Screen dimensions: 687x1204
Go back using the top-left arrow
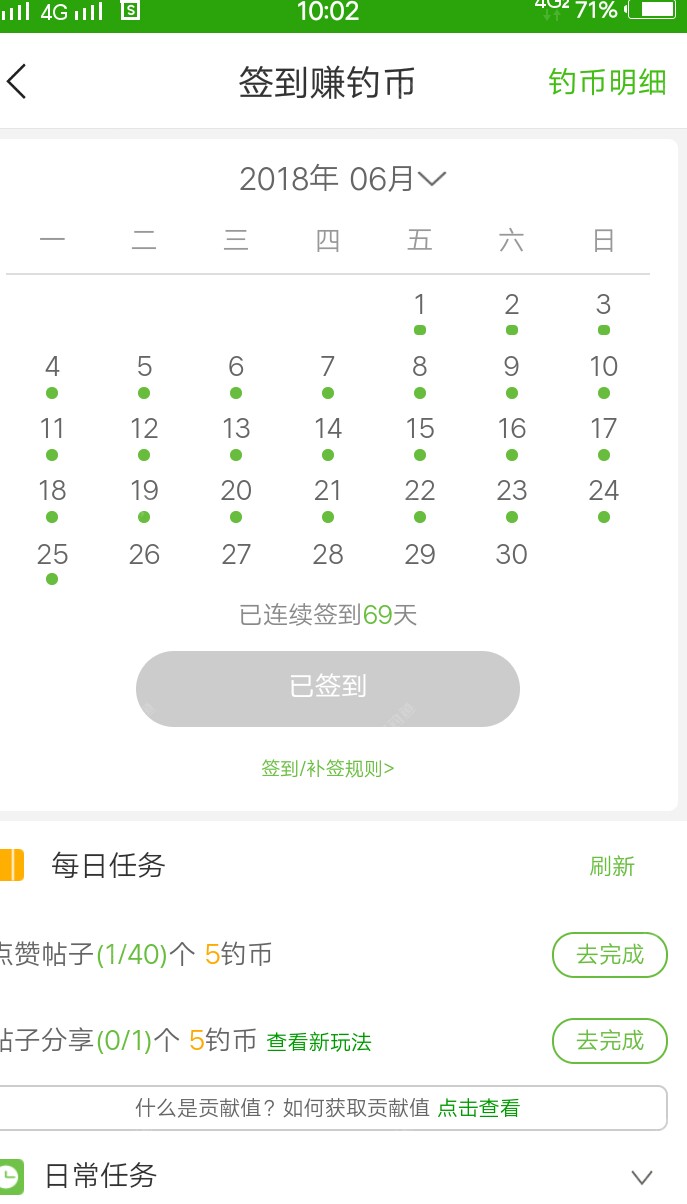(x=18, y=82)
